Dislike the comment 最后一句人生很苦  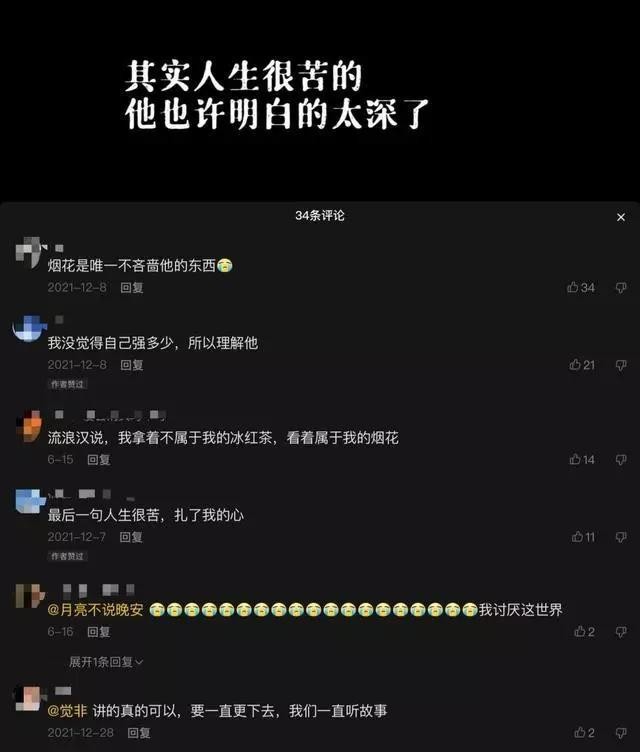(x=620, y=537)
